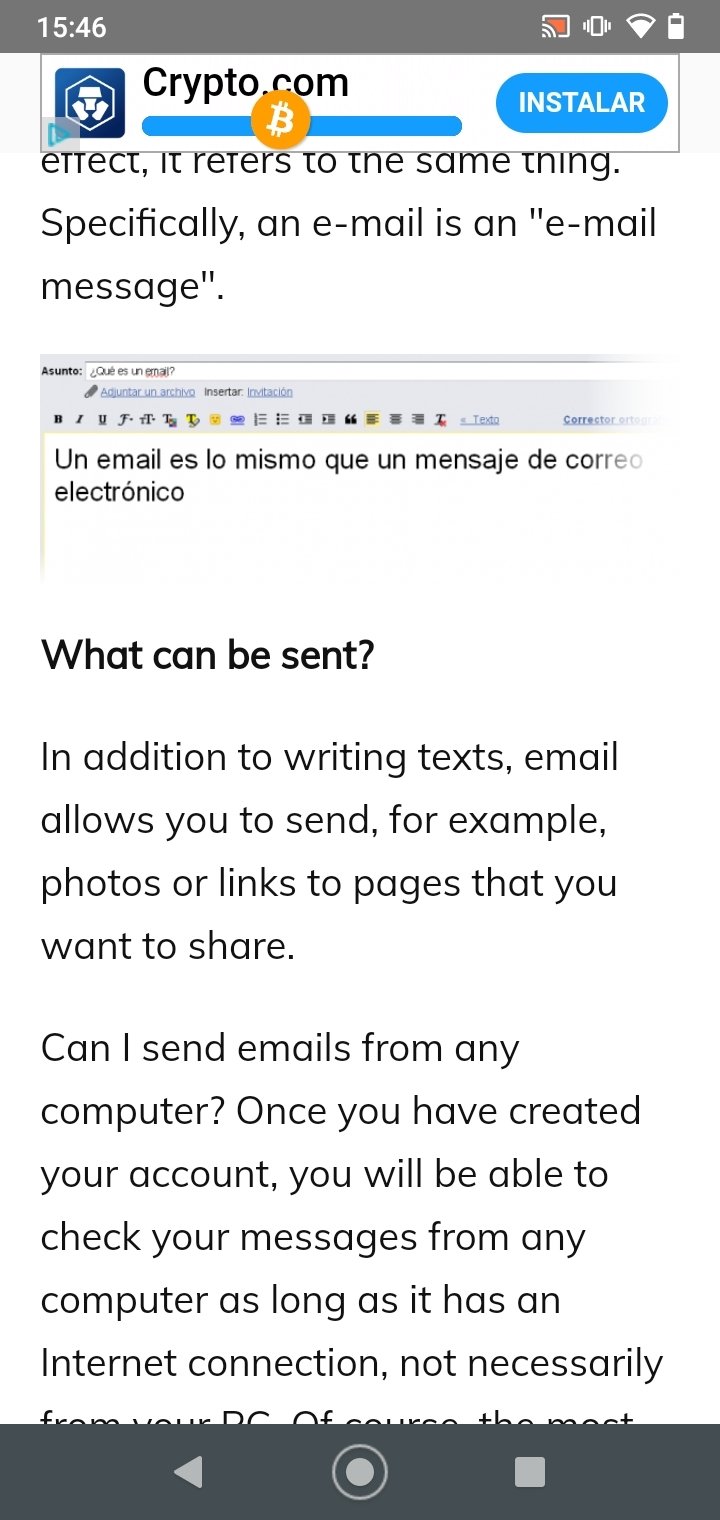Open the Crypto.com ad banner

[360, 103]
